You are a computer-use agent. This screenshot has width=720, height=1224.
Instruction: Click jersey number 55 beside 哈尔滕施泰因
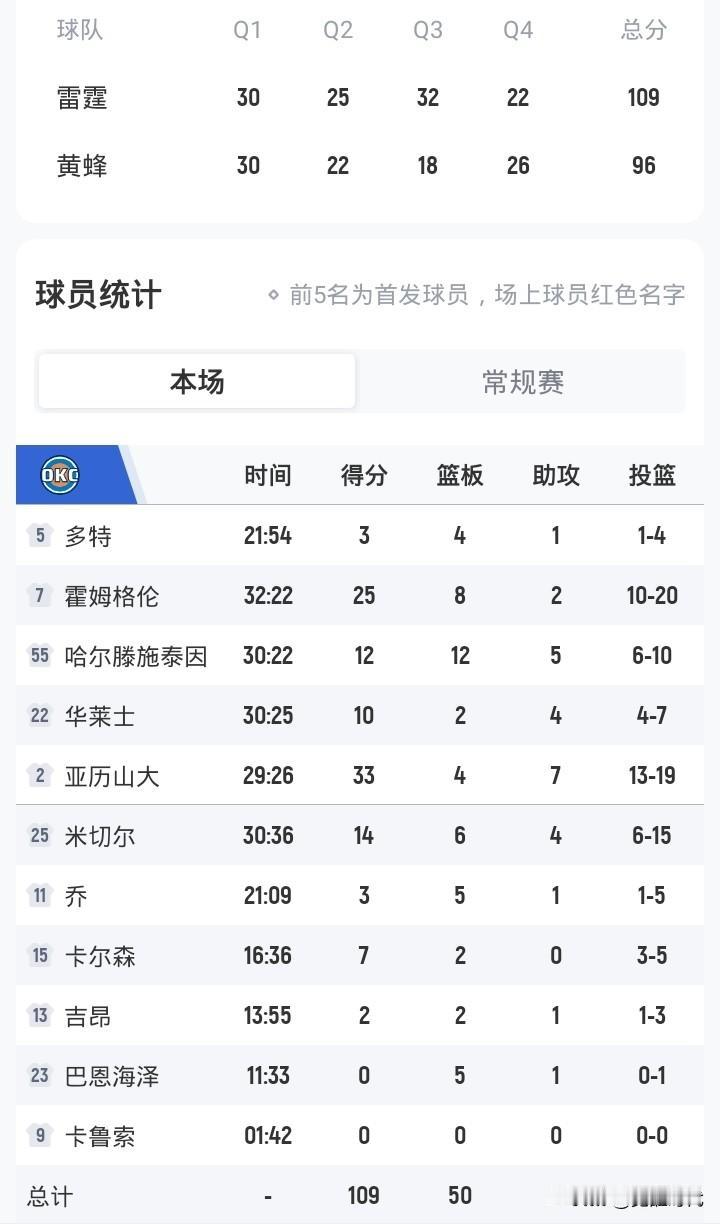[x=39, y=656]
